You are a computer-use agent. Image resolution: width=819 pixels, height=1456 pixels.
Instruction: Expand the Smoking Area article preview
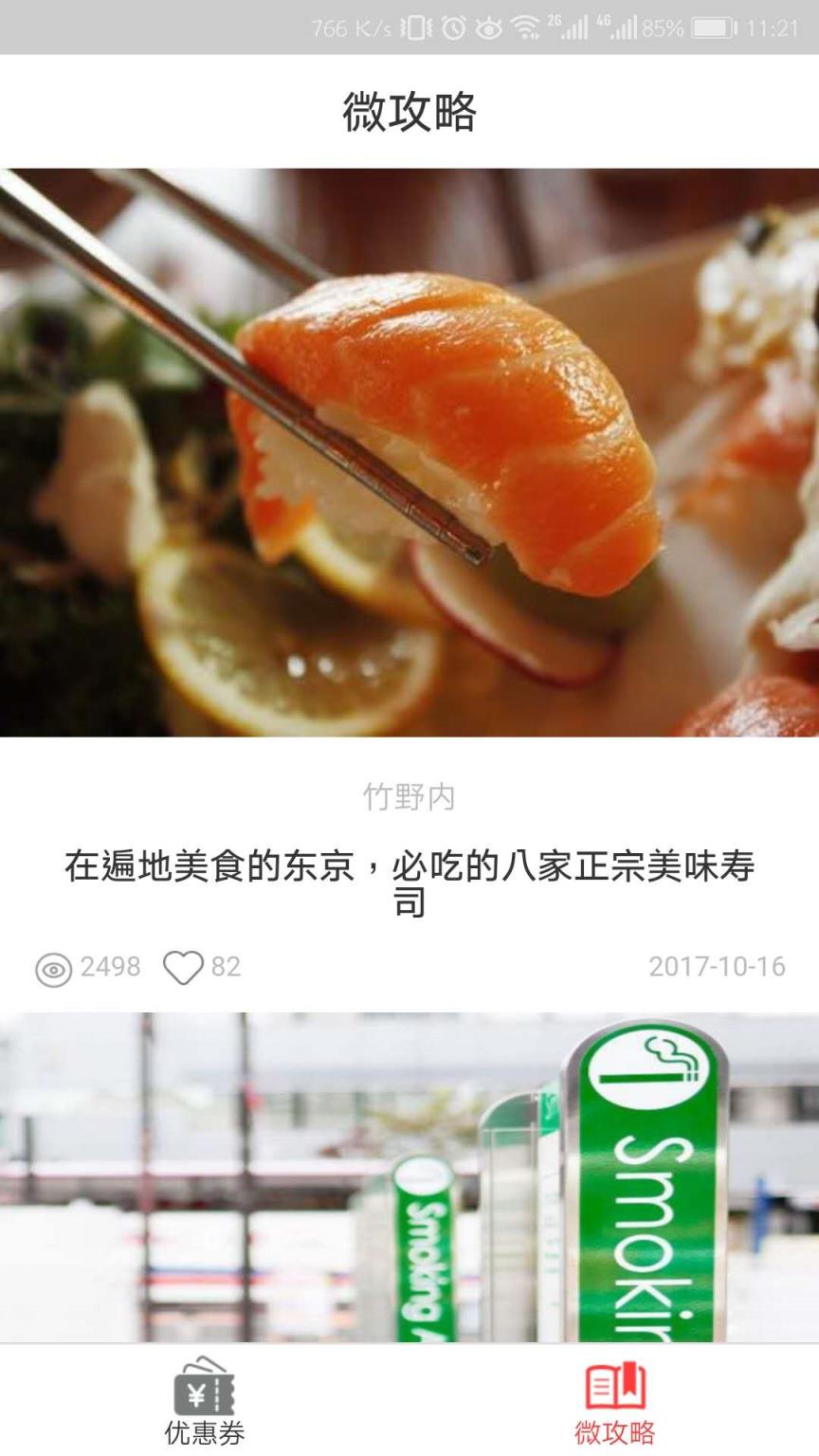click(x=409, y=1185)
